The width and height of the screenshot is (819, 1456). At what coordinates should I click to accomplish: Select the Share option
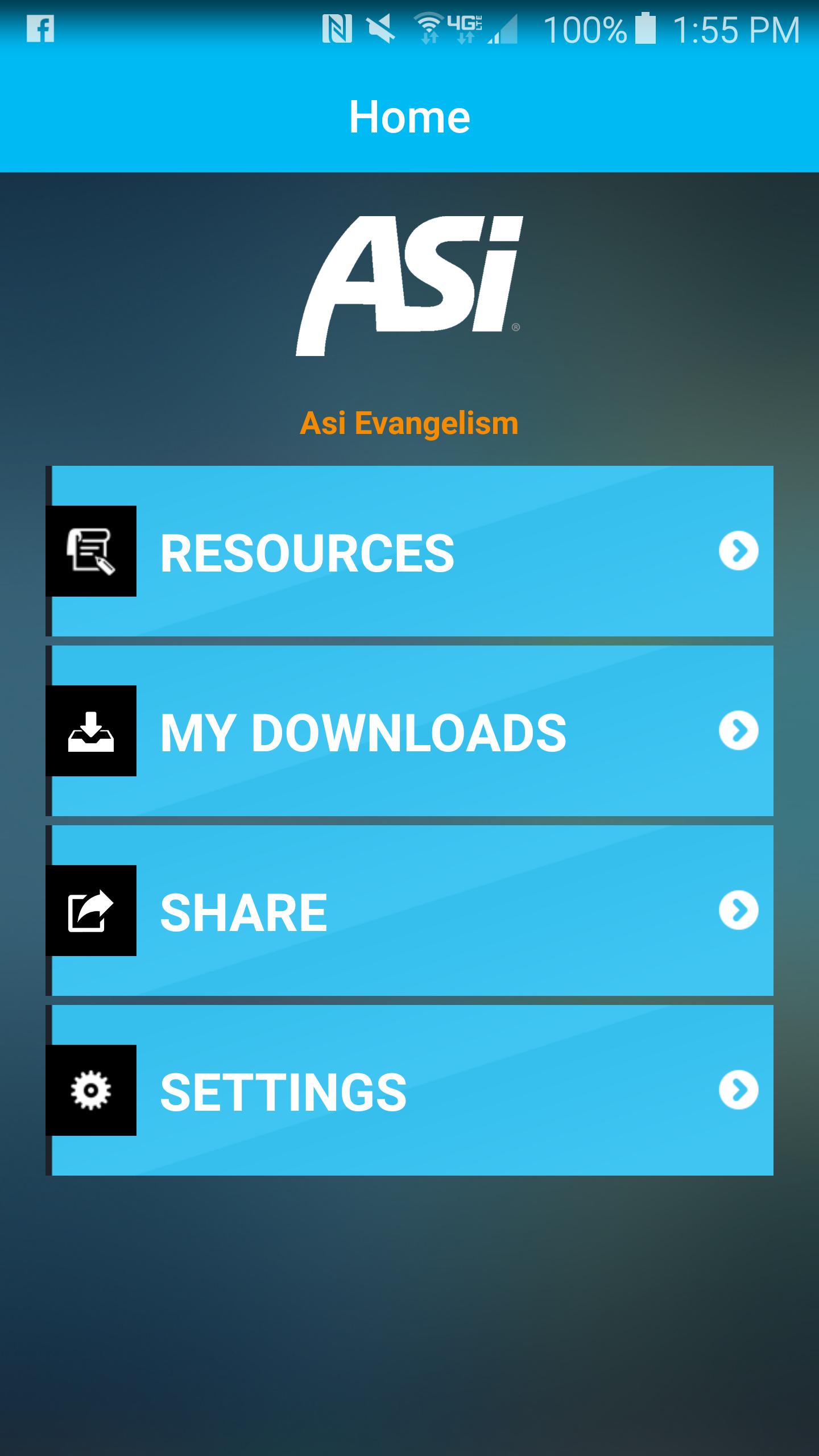coord(409,911)
